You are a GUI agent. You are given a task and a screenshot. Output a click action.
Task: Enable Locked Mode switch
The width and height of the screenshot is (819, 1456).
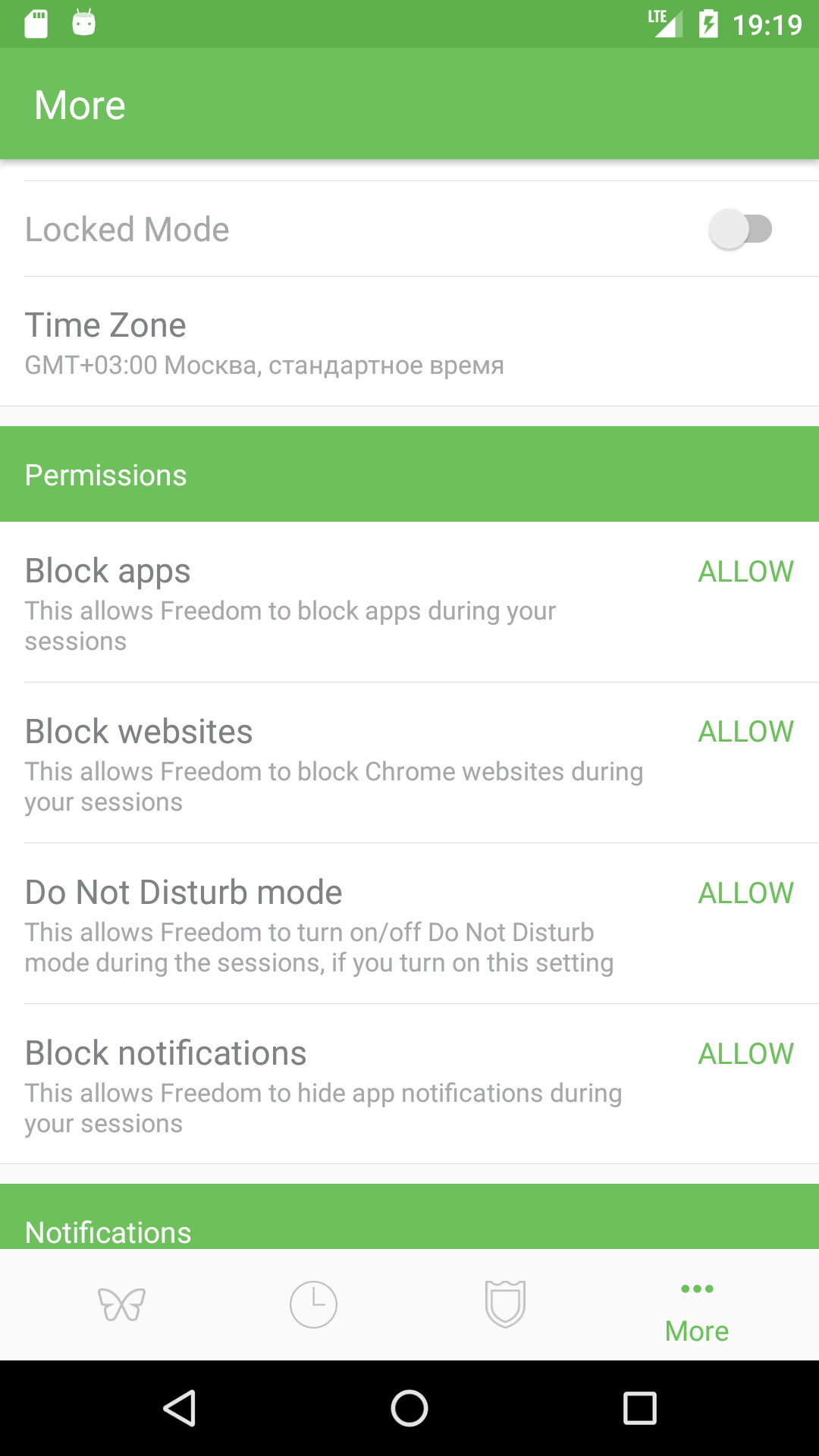click(740, 228)
